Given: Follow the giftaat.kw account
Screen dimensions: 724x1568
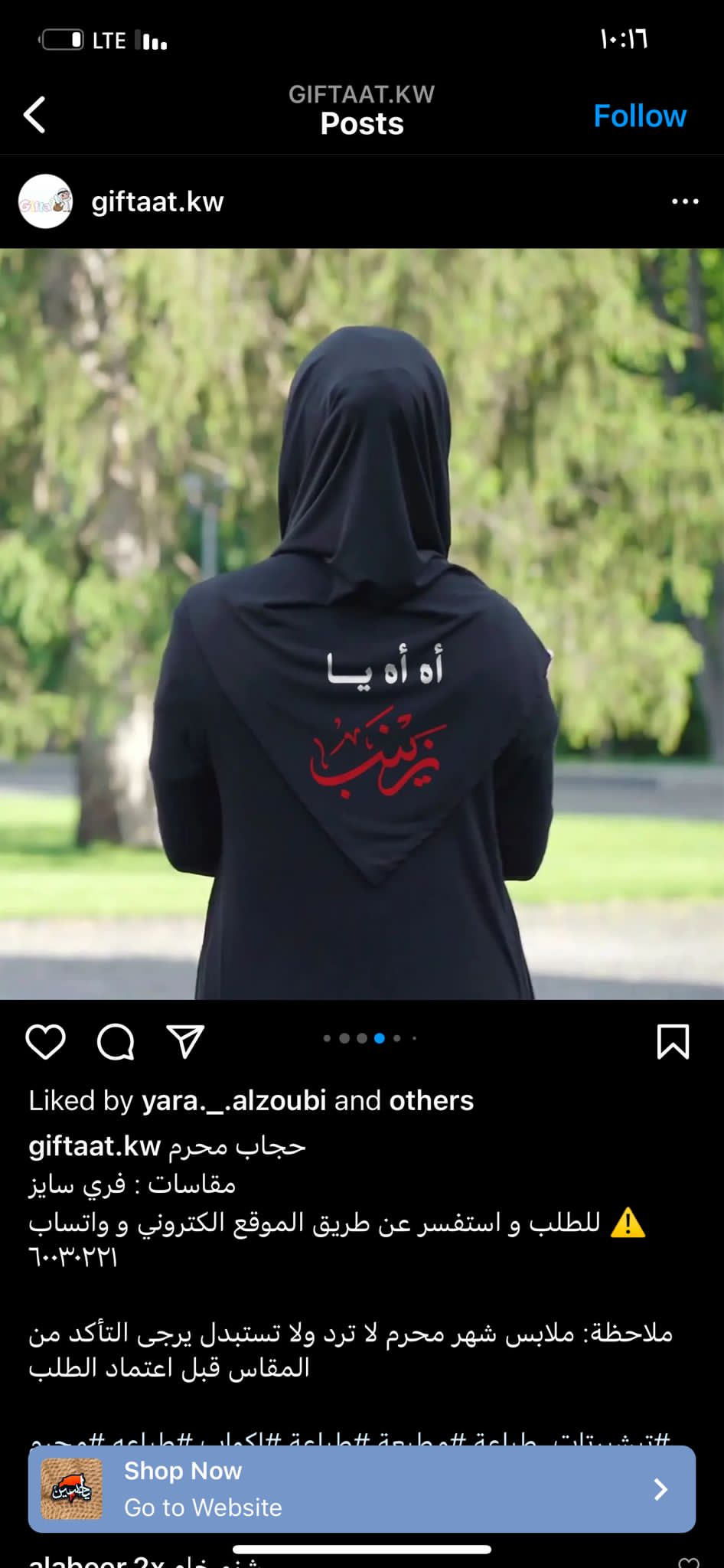Looking at the screenshot, I should [x=640, y=116].
